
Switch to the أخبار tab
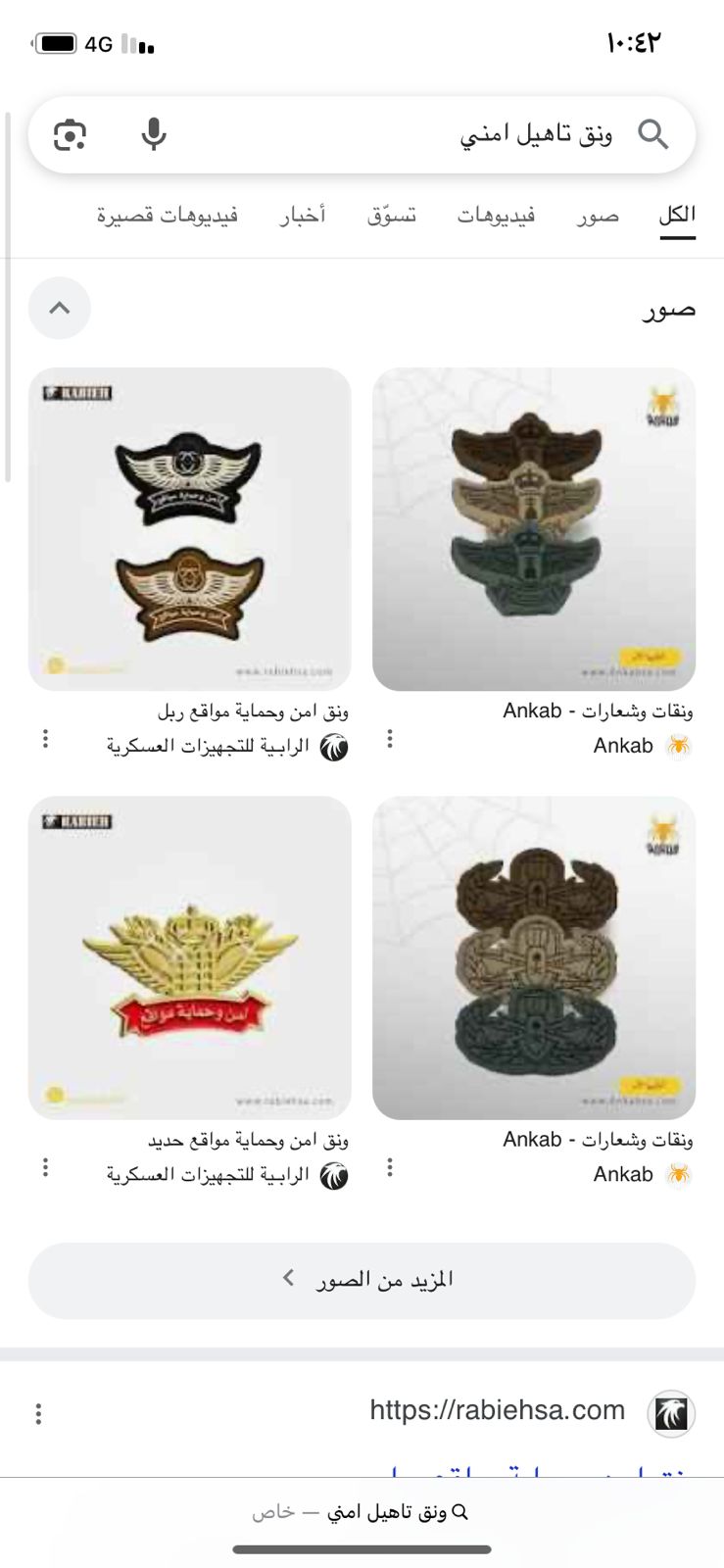click(x=303, y=216)
